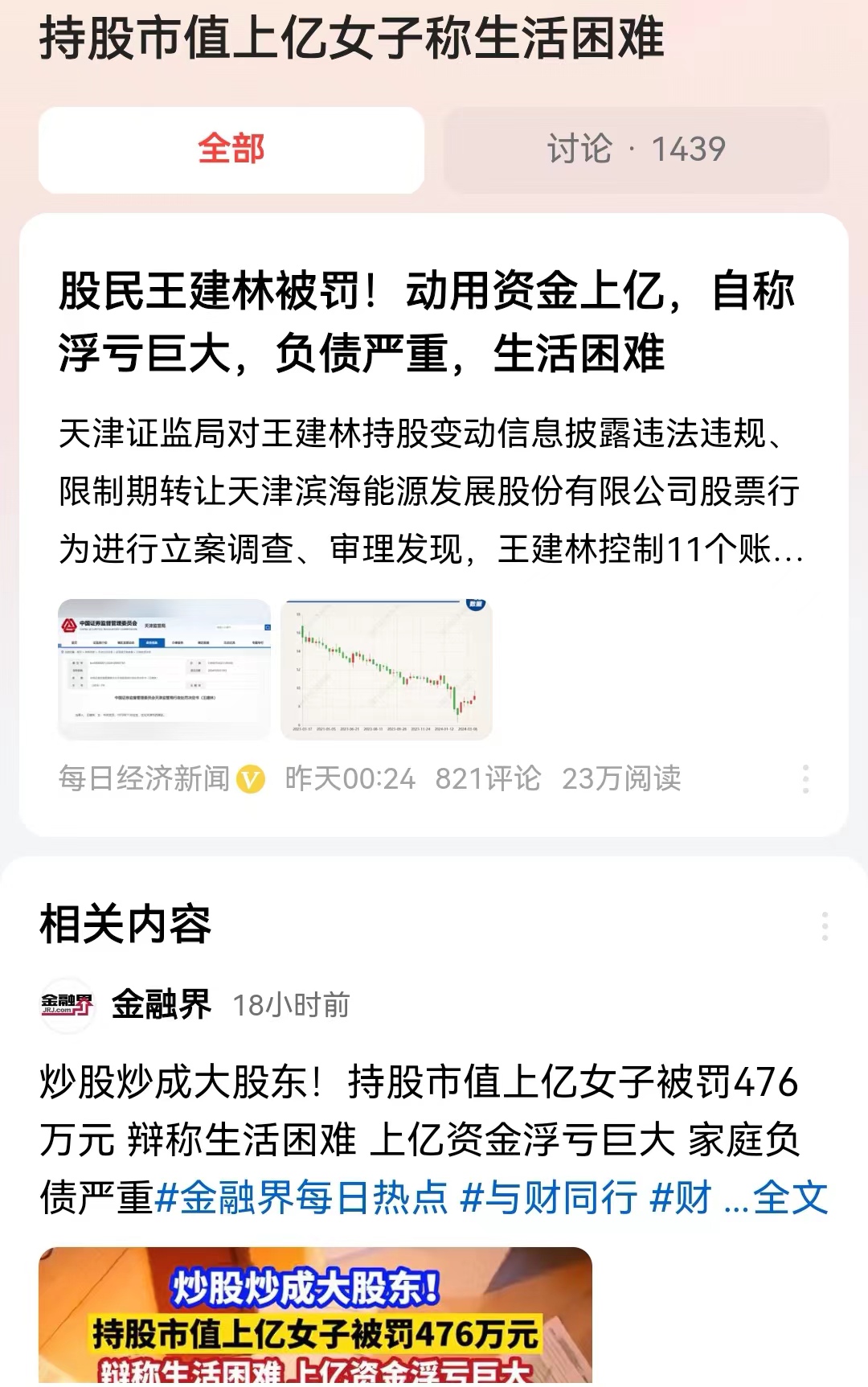Open hashtag #金融界每日热点
Image resolution: width=868 pixels, height=1387 pixels.
[301, 1198]
